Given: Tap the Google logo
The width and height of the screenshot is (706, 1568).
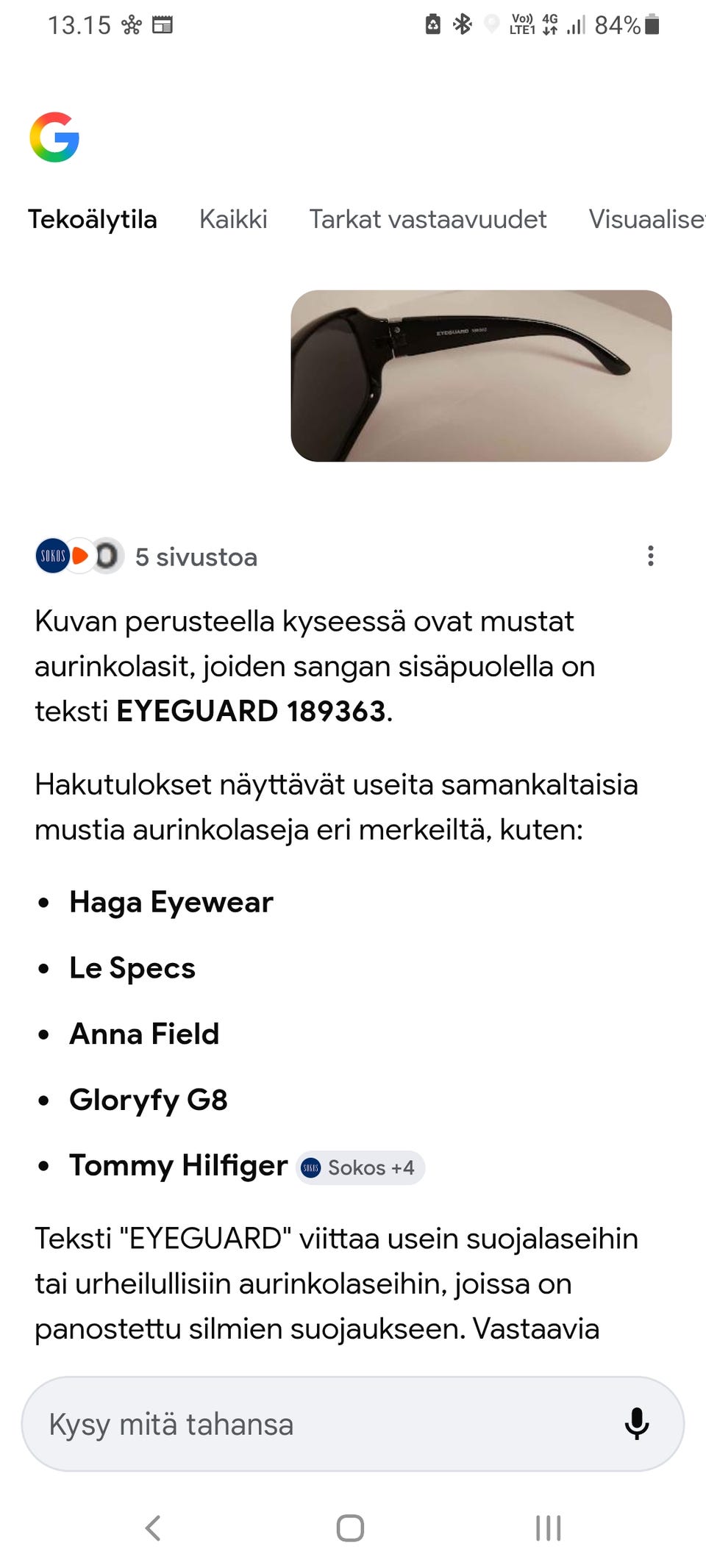Looking at the screenshot, I should 54,137.
